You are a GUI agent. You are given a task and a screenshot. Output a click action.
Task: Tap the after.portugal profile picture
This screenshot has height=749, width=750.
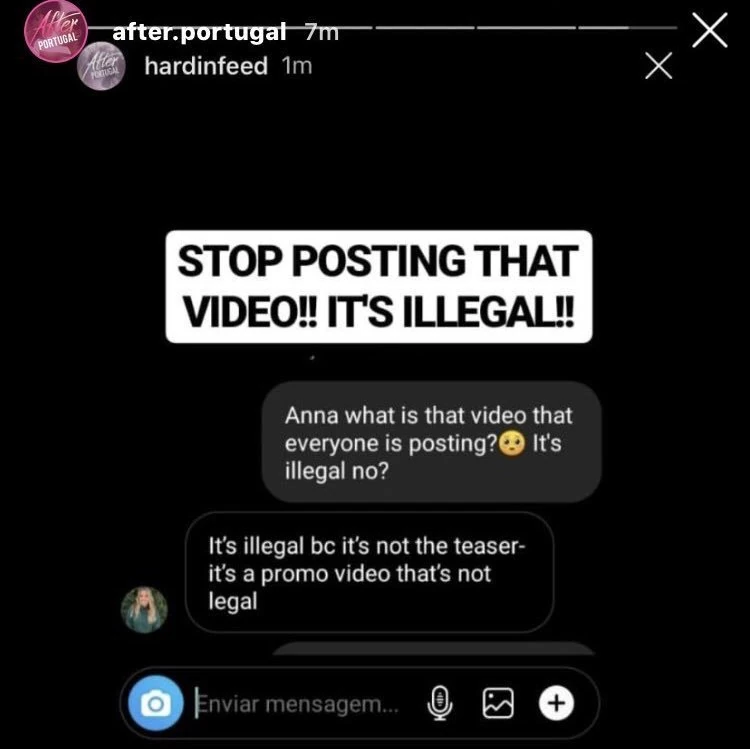click(56, 34)
